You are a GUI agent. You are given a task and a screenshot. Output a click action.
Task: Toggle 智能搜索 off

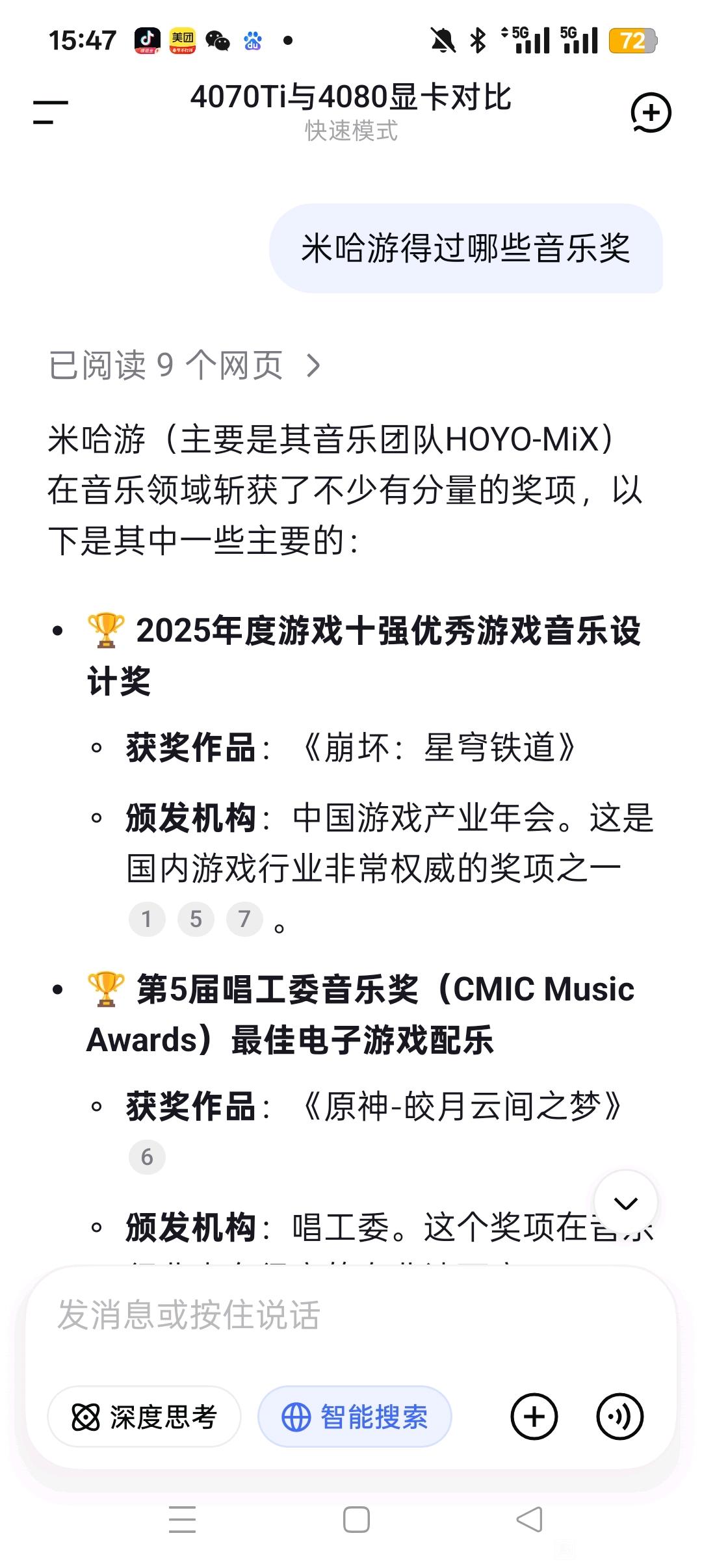coord(355,1417)
